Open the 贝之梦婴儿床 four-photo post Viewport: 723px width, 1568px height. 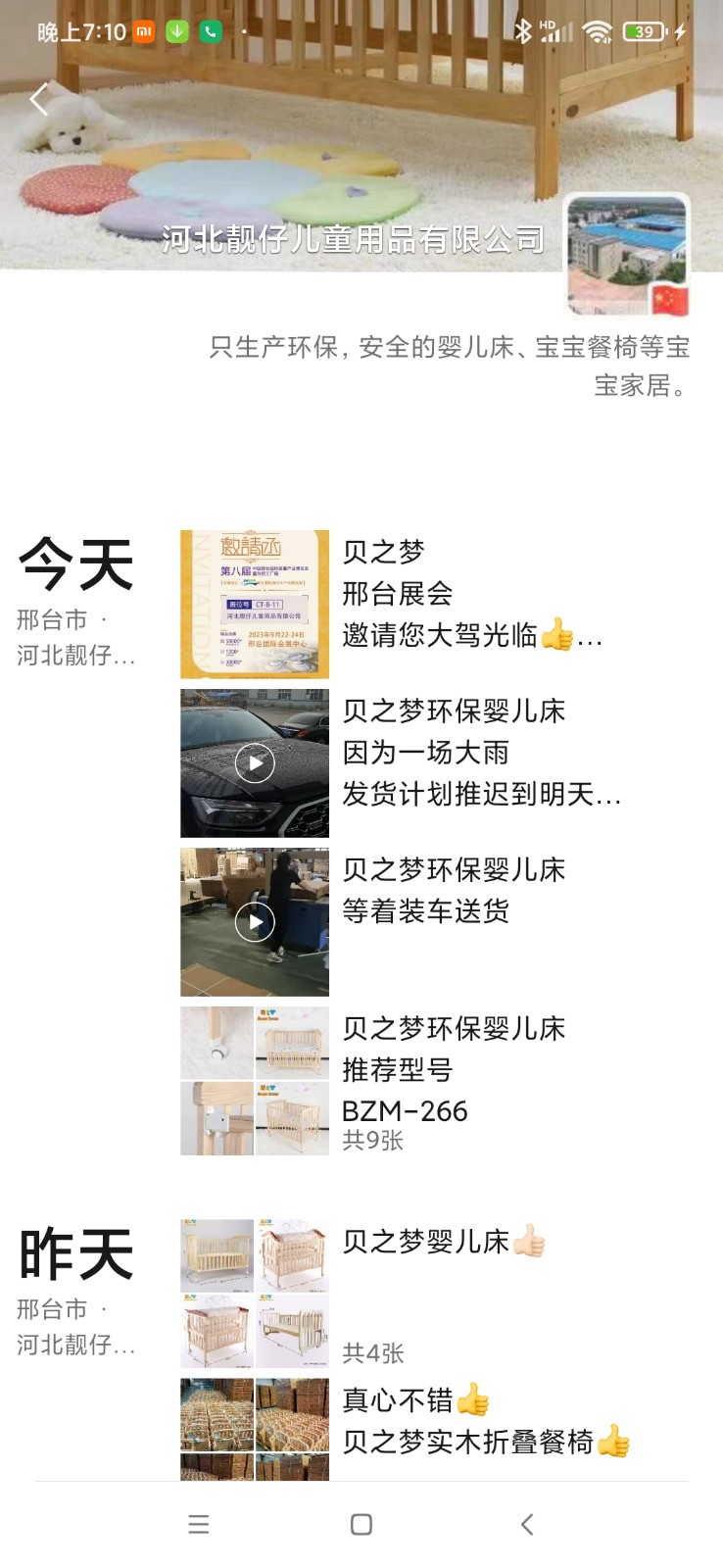tap(255, 1294)
